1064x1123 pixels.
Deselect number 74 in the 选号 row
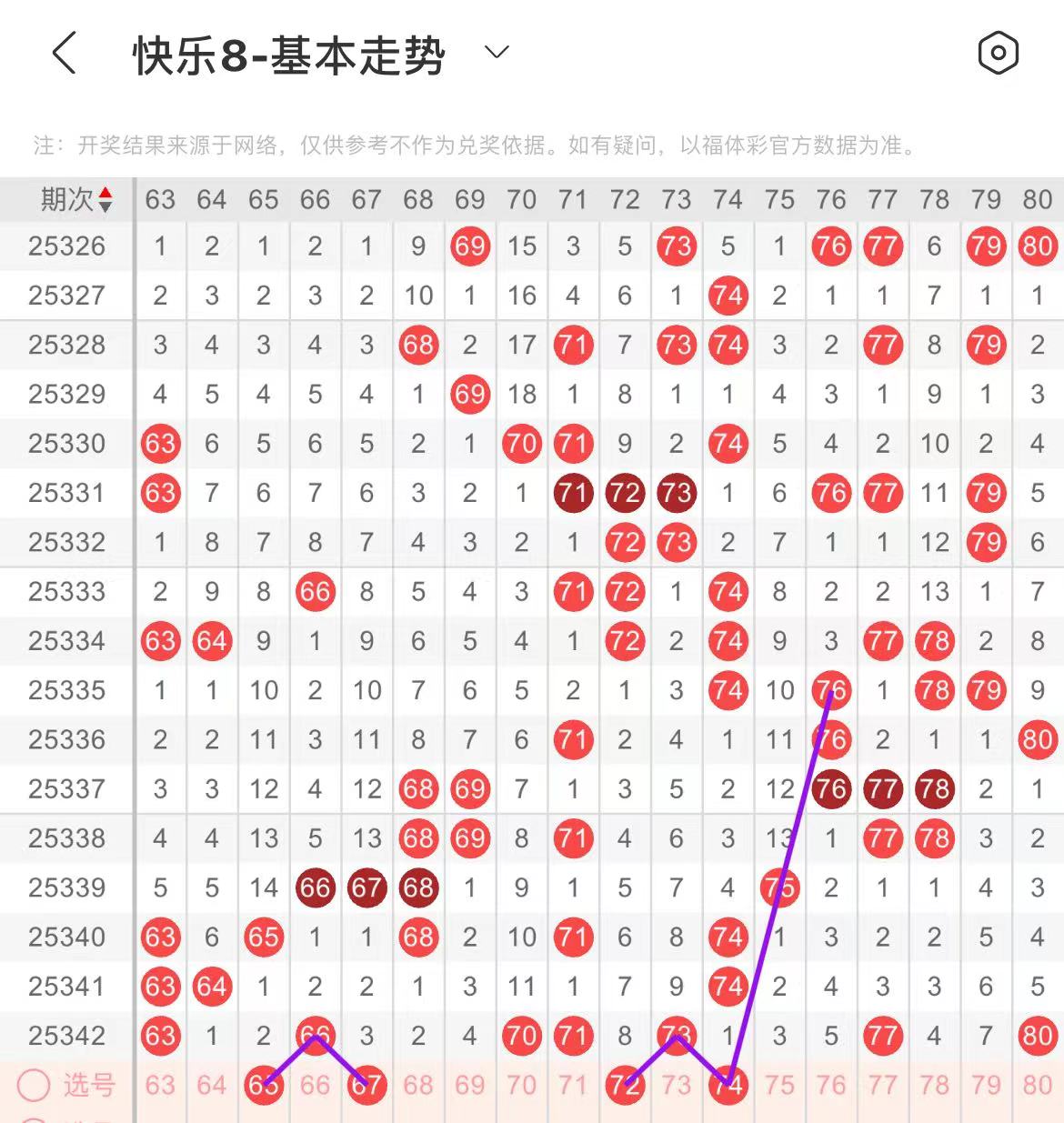728,1085
